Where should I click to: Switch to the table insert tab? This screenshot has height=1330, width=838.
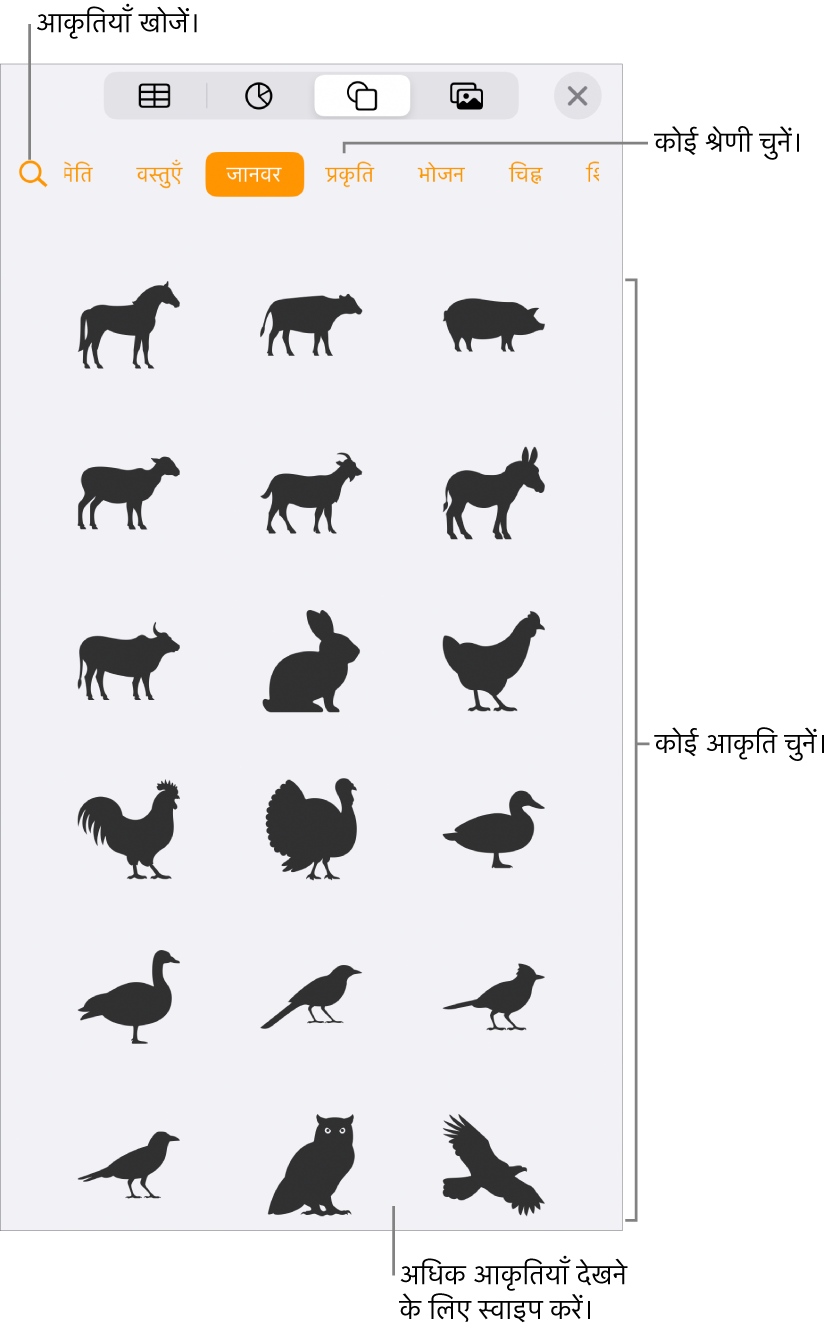click(155, 96)
